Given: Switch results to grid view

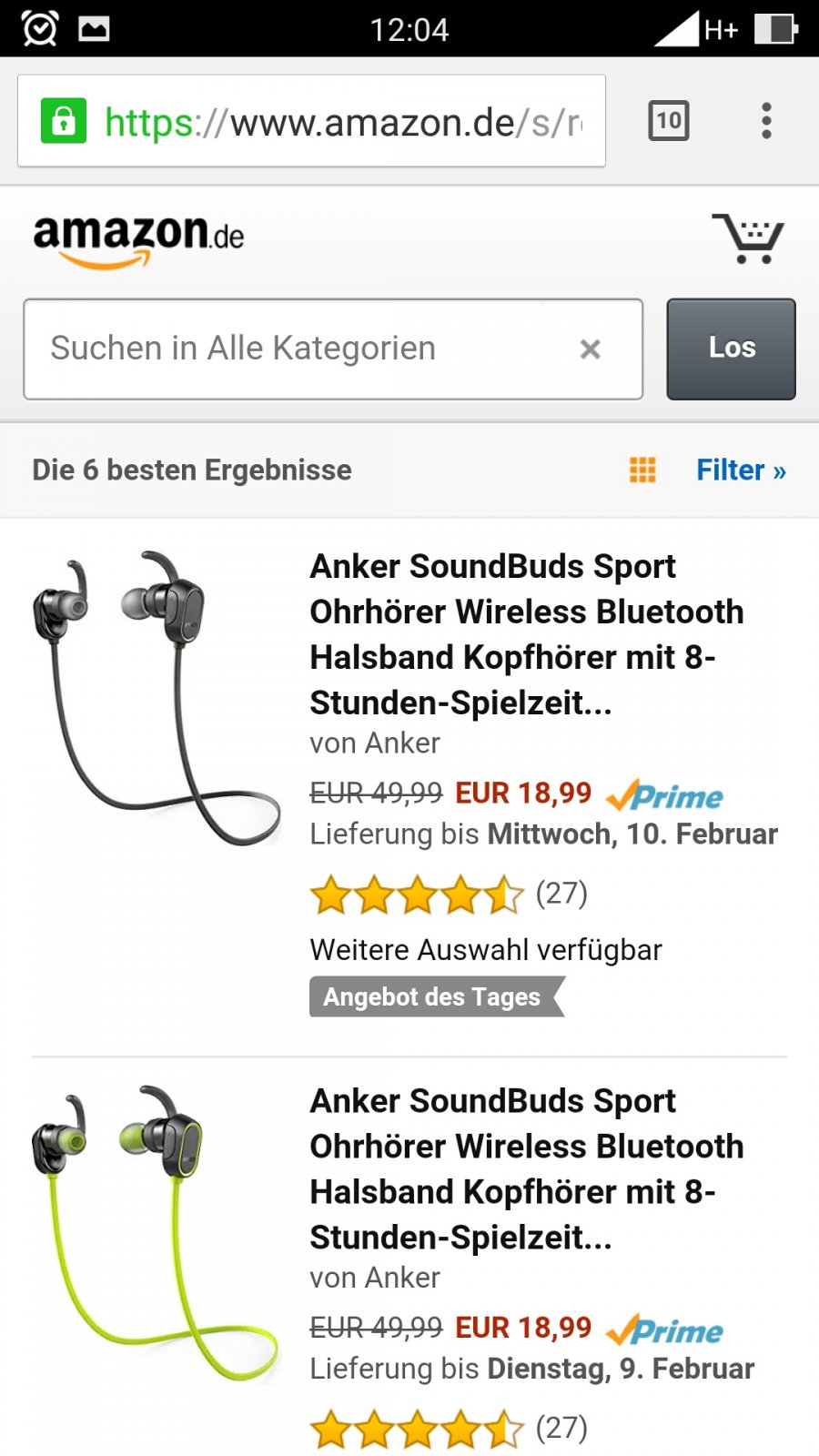Looking at the screenshot, I should coord(642,470).
